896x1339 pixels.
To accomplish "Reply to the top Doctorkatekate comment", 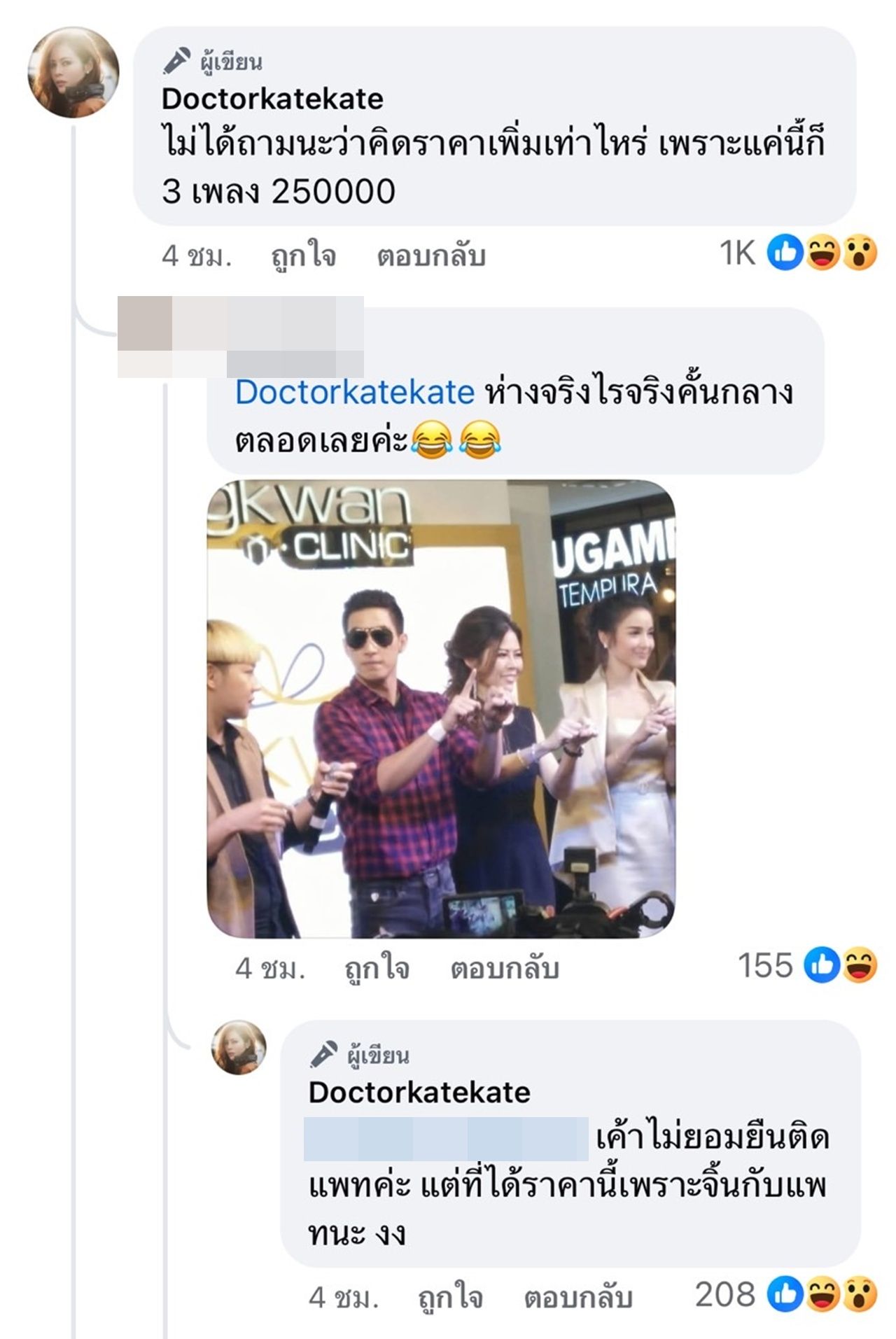I will (430, 256).
